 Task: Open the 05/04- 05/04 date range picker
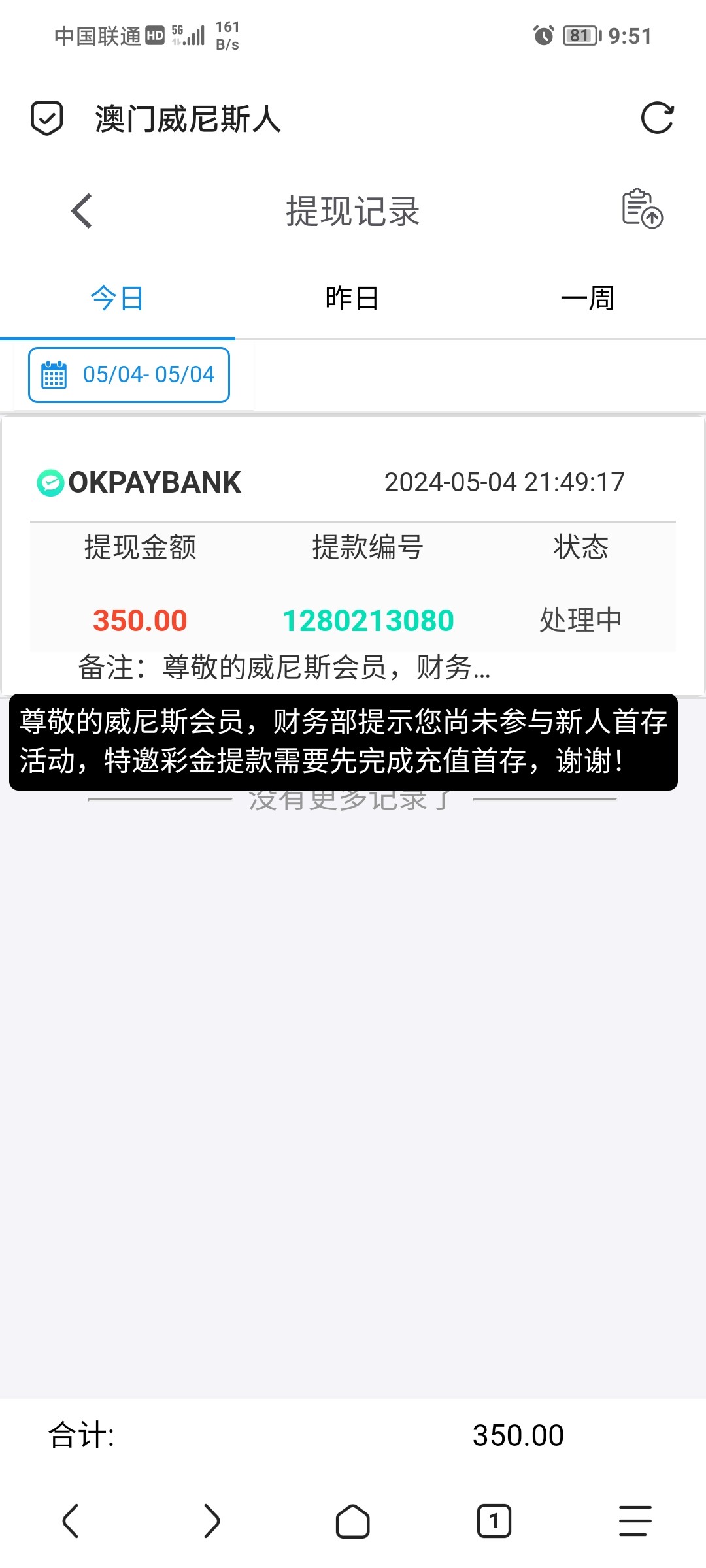129,375
